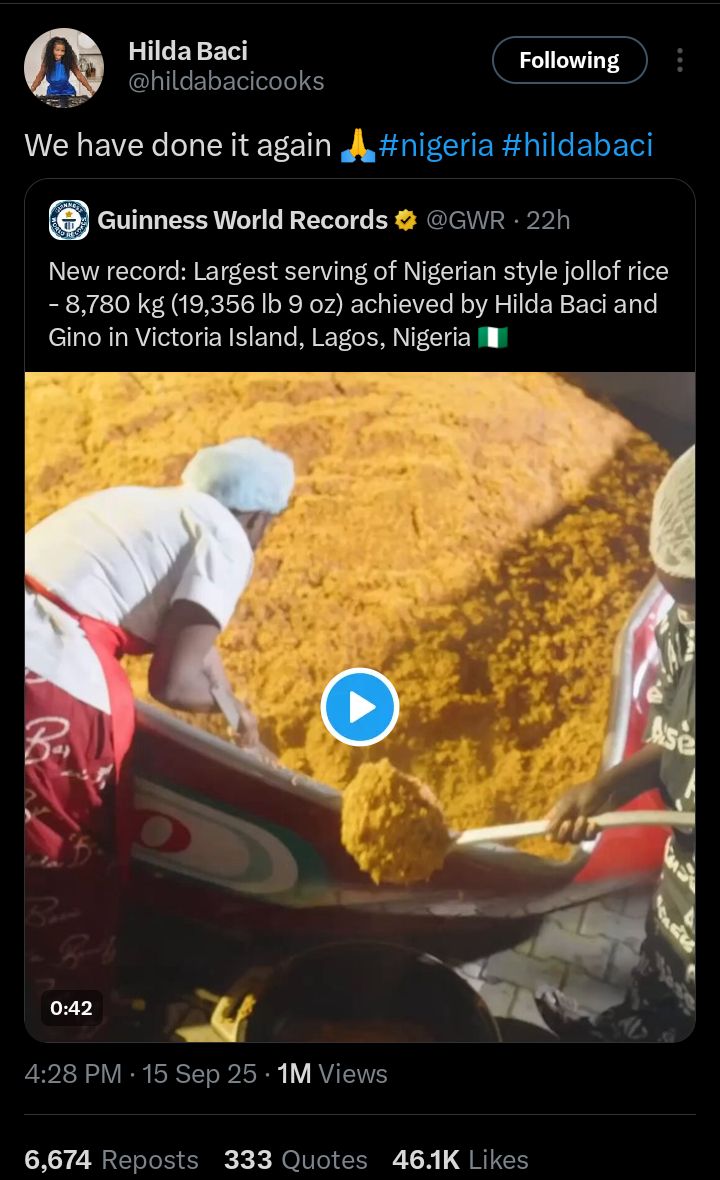This screenshot has width=720, height=1180.
Task: View the 333 Quotes list
Action: pos(295,1160)
